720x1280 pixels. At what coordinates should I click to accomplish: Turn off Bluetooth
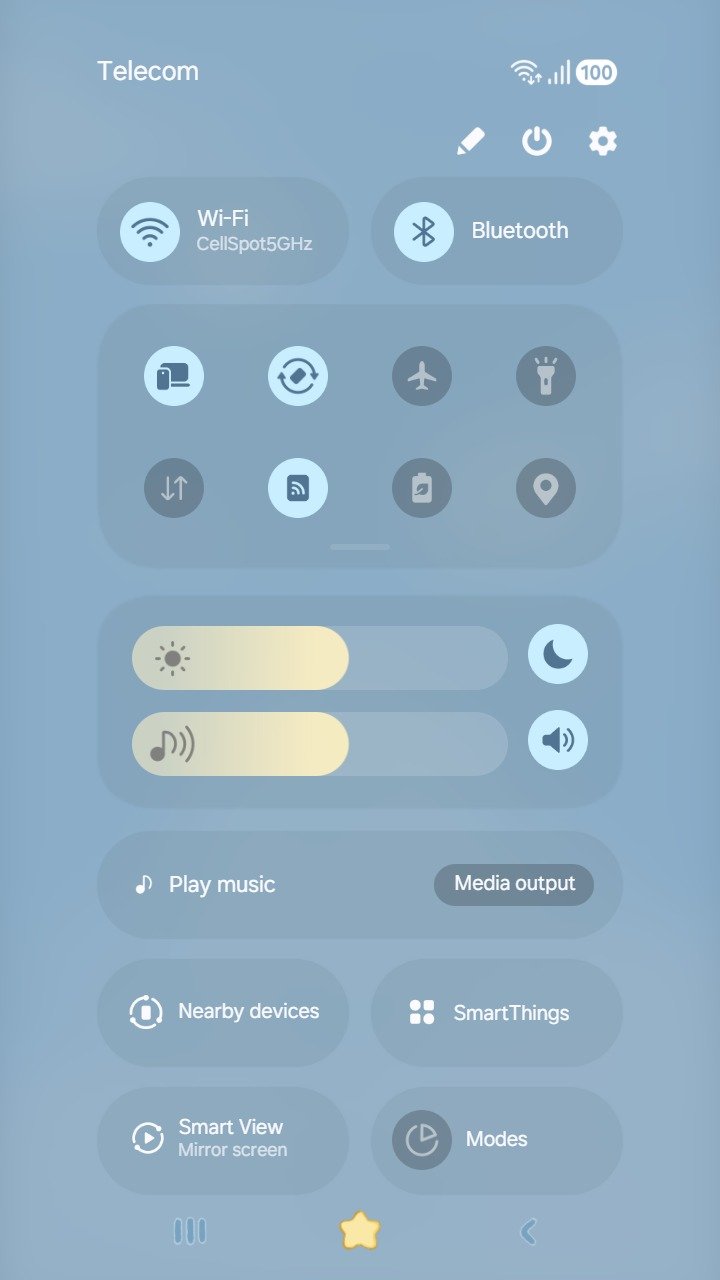pyautogui.click(x=424, y=231)
